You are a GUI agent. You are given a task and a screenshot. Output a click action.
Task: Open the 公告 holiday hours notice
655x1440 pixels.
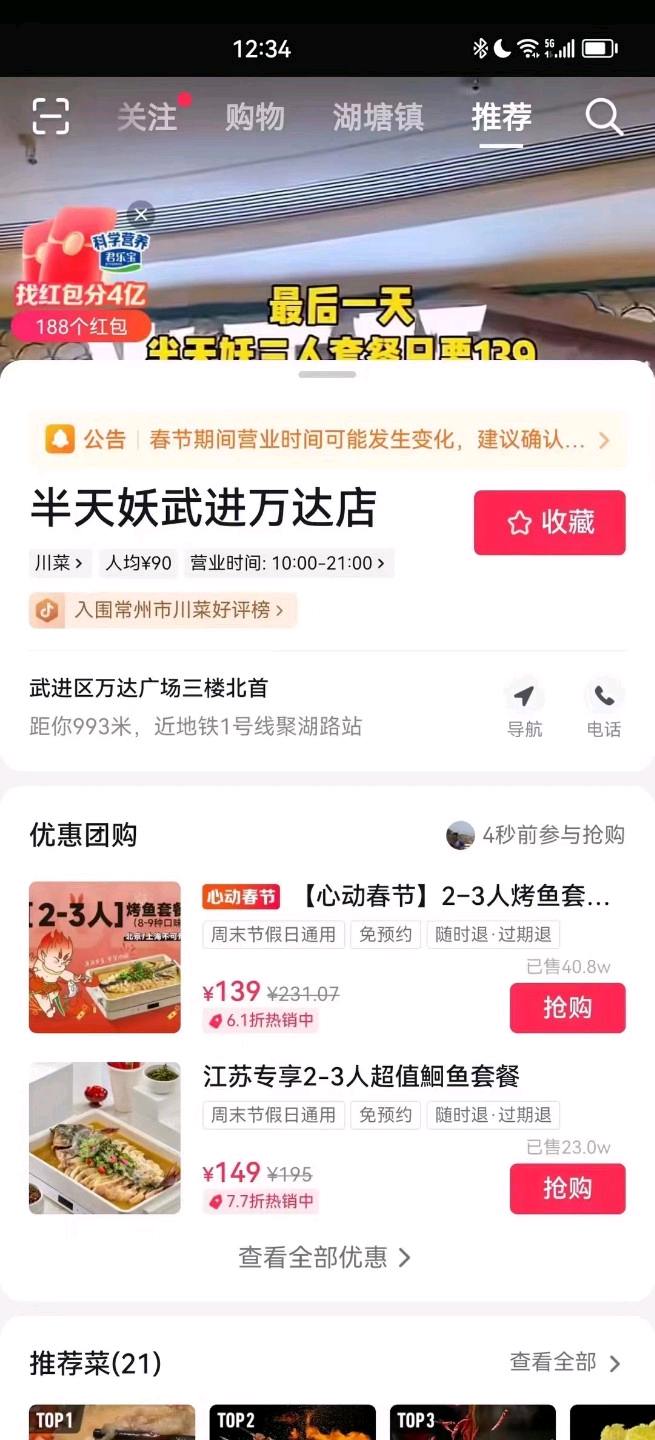pyautogui.click(x=327, y=440)
